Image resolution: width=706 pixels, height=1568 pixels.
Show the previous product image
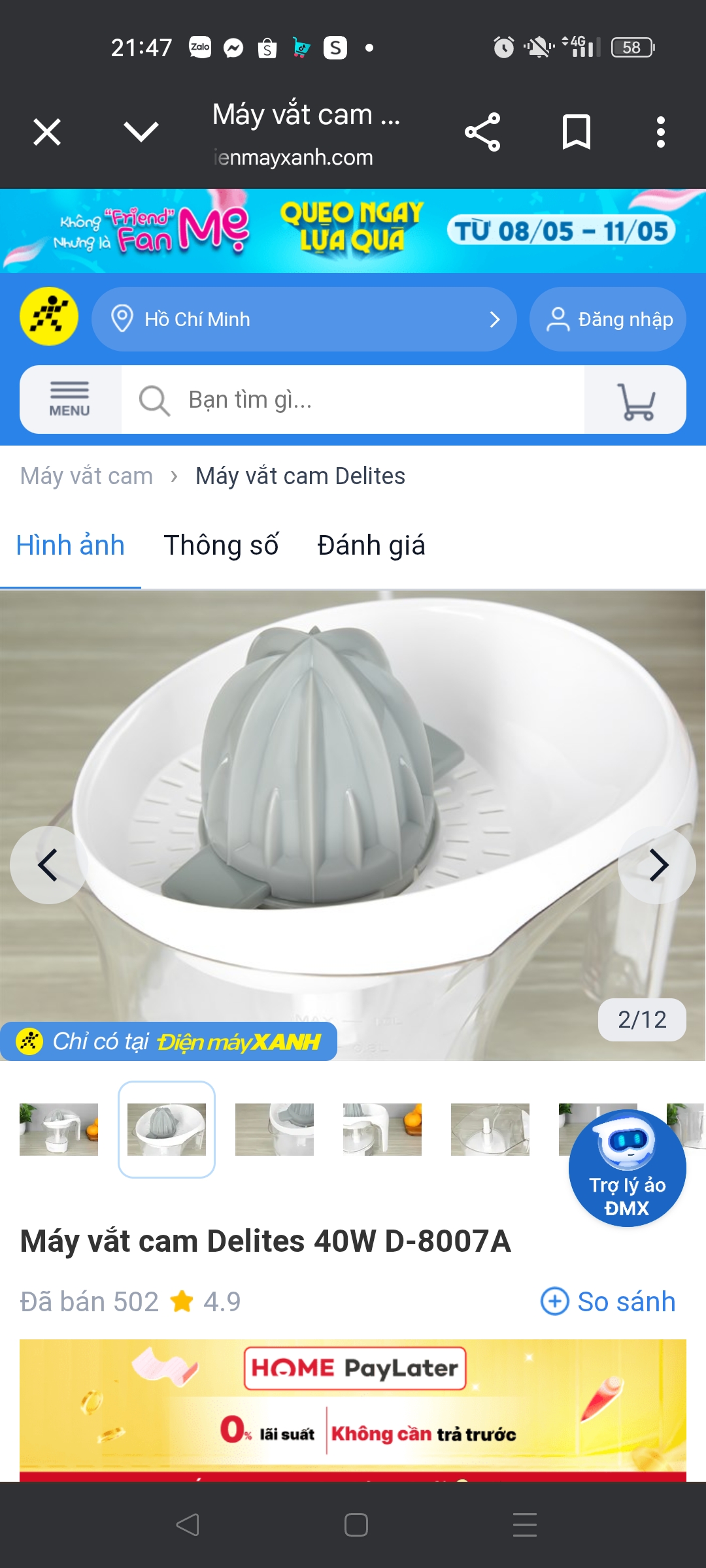pyautogui.click(x=48, y=865)
